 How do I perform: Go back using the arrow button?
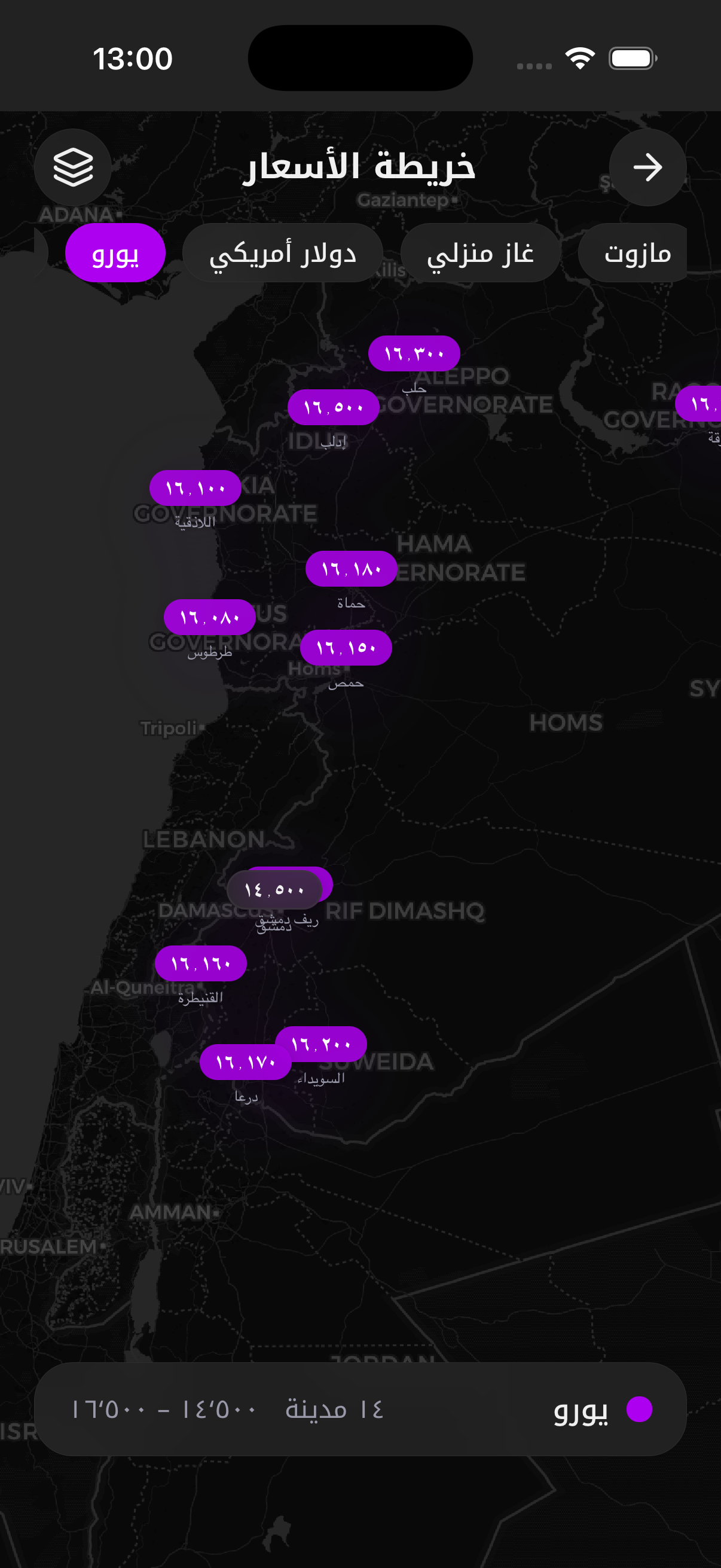647,167
